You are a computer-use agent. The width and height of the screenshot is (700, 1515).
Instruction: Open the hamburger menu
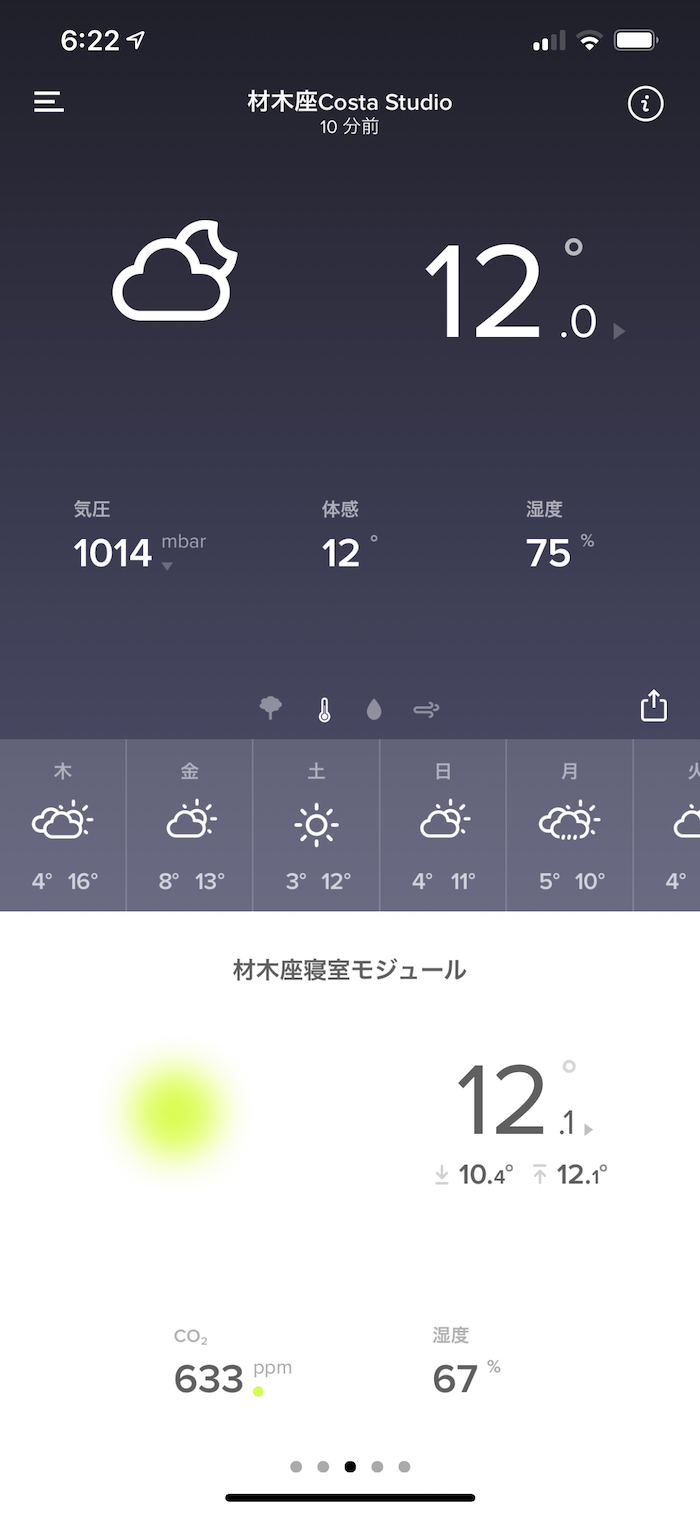click(49, 102)
